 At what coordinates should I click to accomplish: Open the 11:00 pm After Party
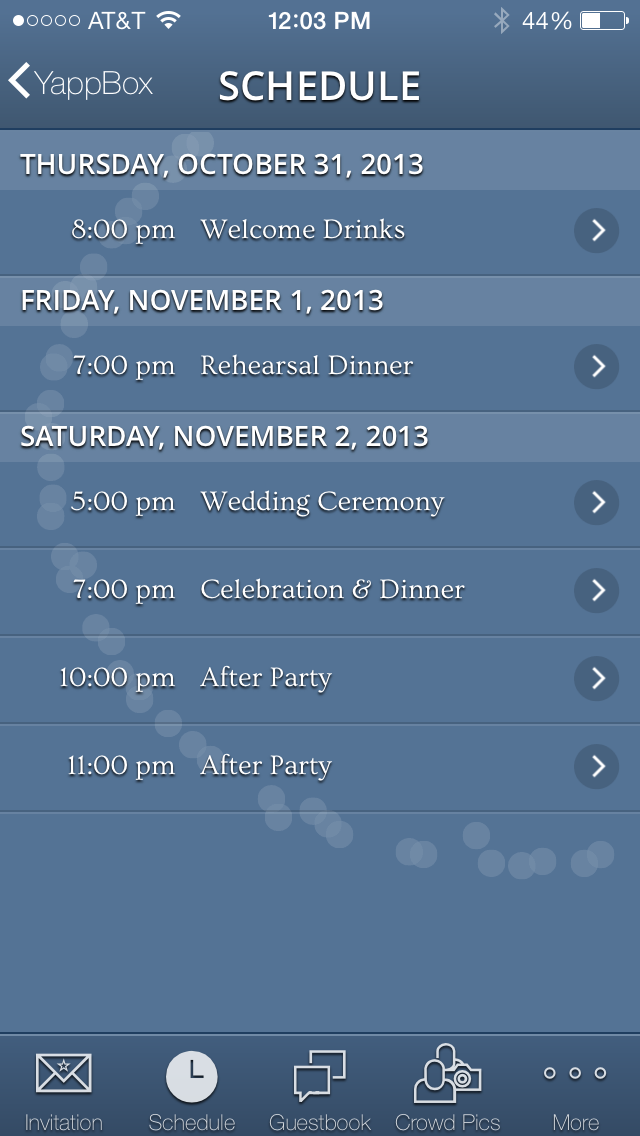tap(320, 766)
